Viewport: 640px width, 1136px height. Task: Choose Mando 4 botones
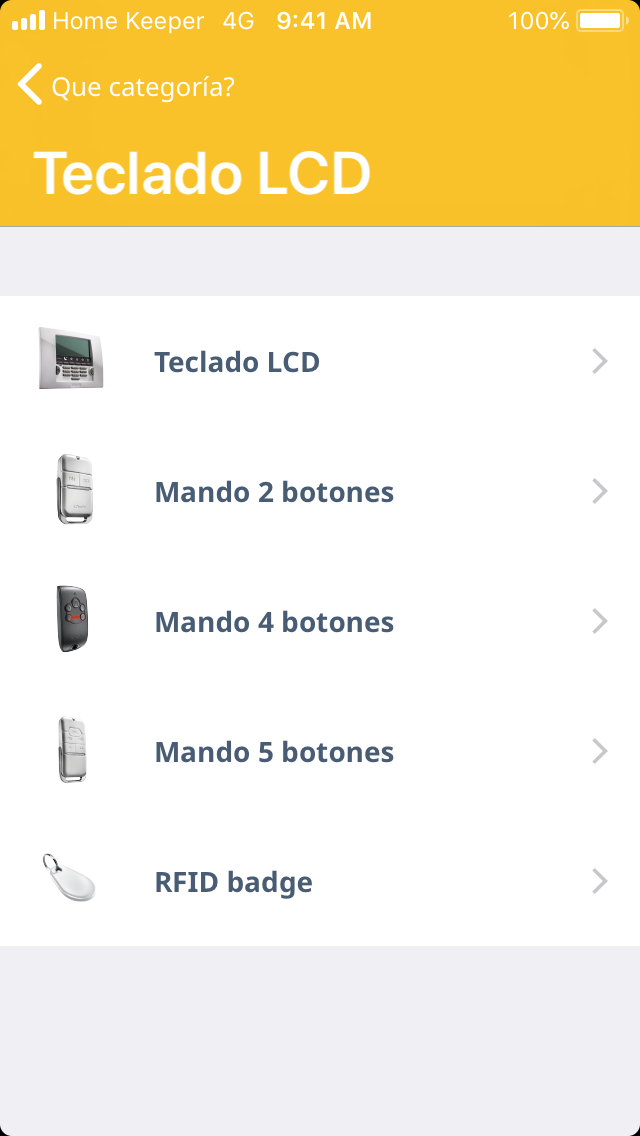coord(320,621)
